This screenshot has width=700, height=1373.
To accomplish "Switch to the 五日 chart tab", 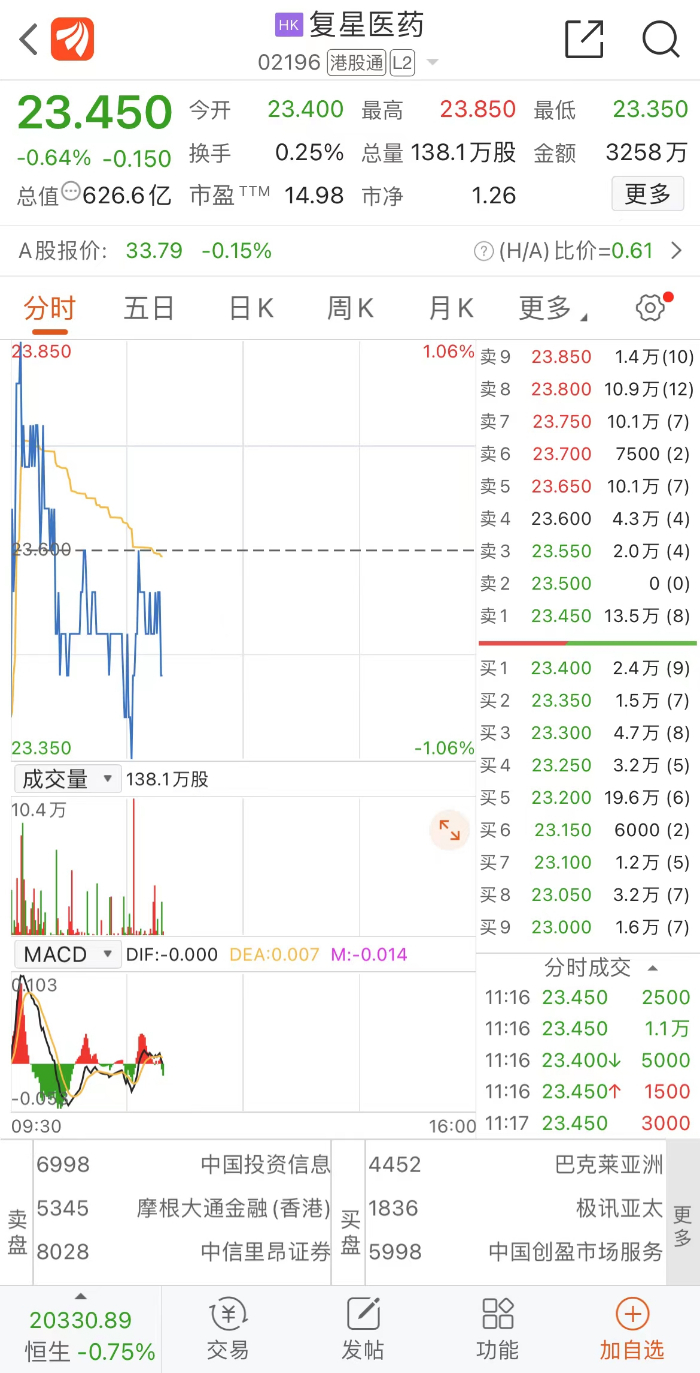I will pos(149,308).
